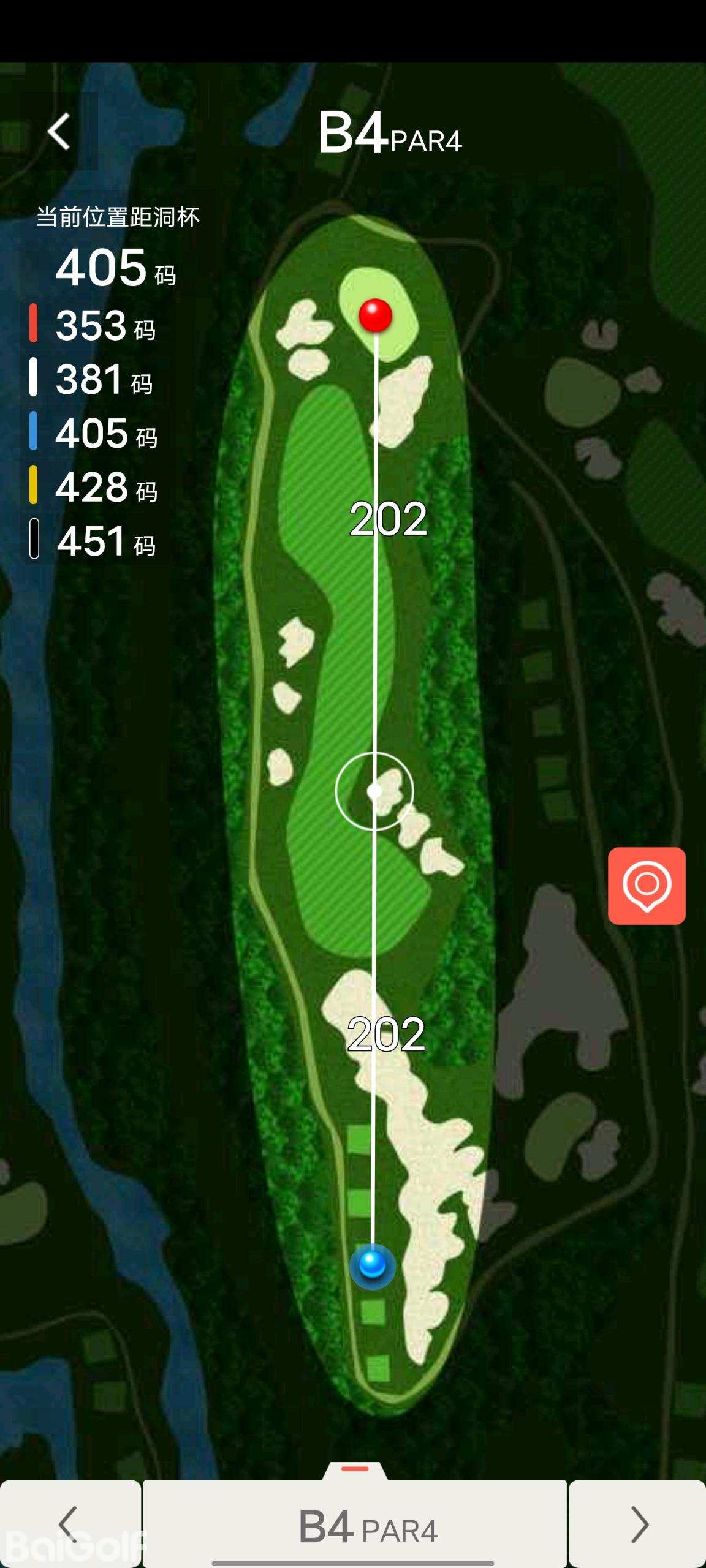
Task: Tap the red location pin button
Action: coord(647,886)
